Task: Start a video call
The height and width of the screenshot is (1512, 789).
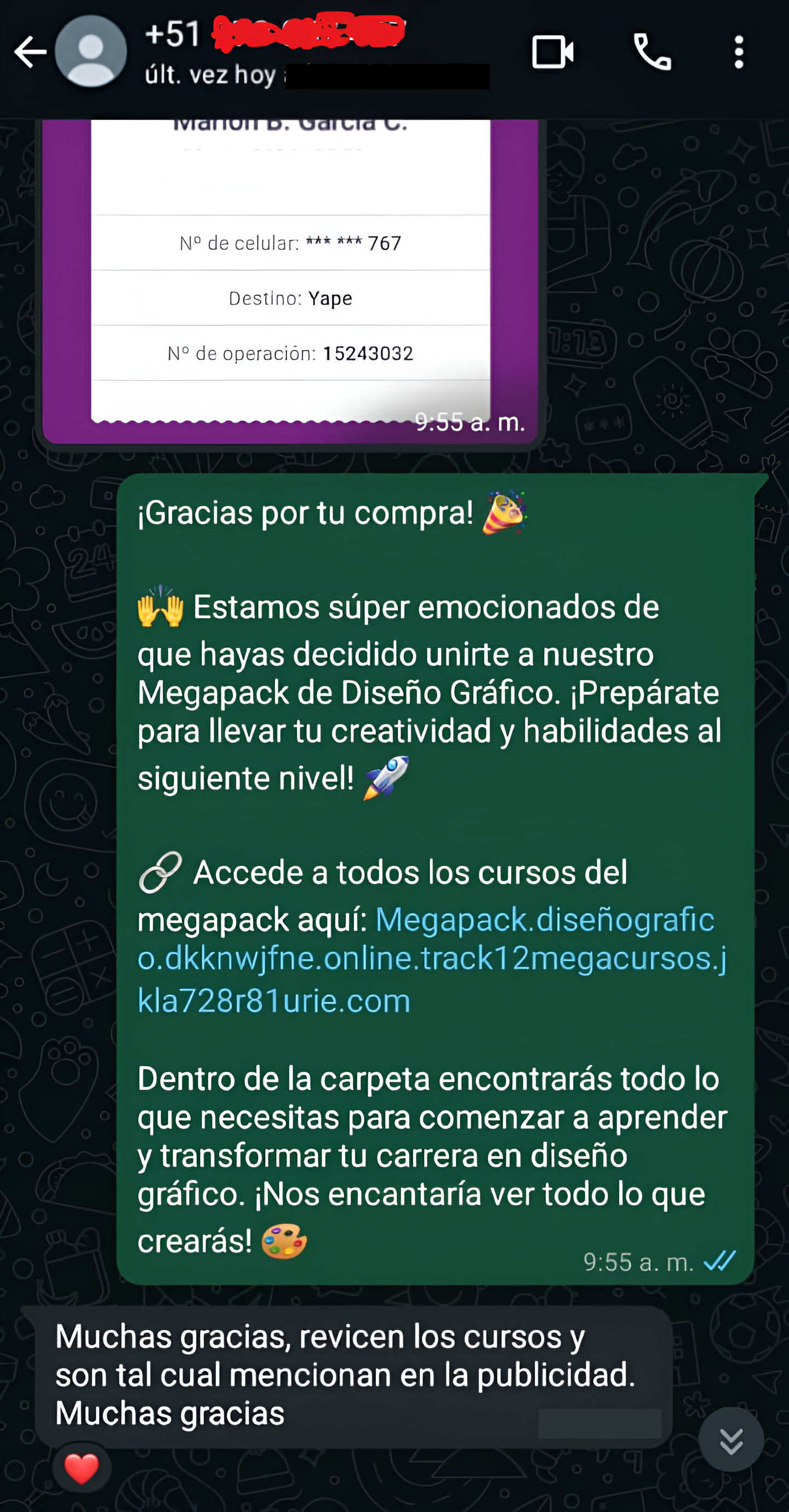Action: tap(552, 52)
